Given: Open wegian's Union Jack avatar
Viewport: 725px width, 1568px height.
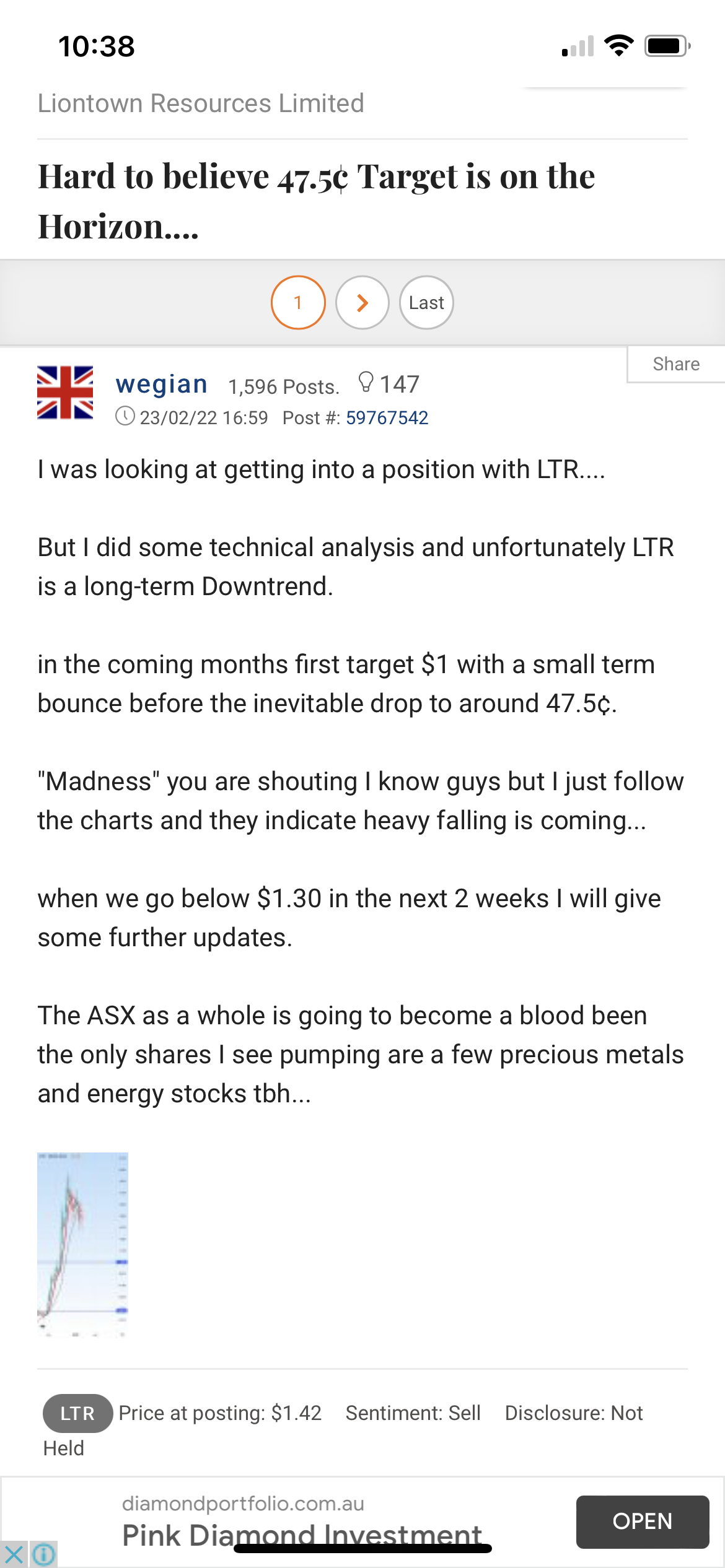Looking at the screenshot, I should [x=65, y=393].
